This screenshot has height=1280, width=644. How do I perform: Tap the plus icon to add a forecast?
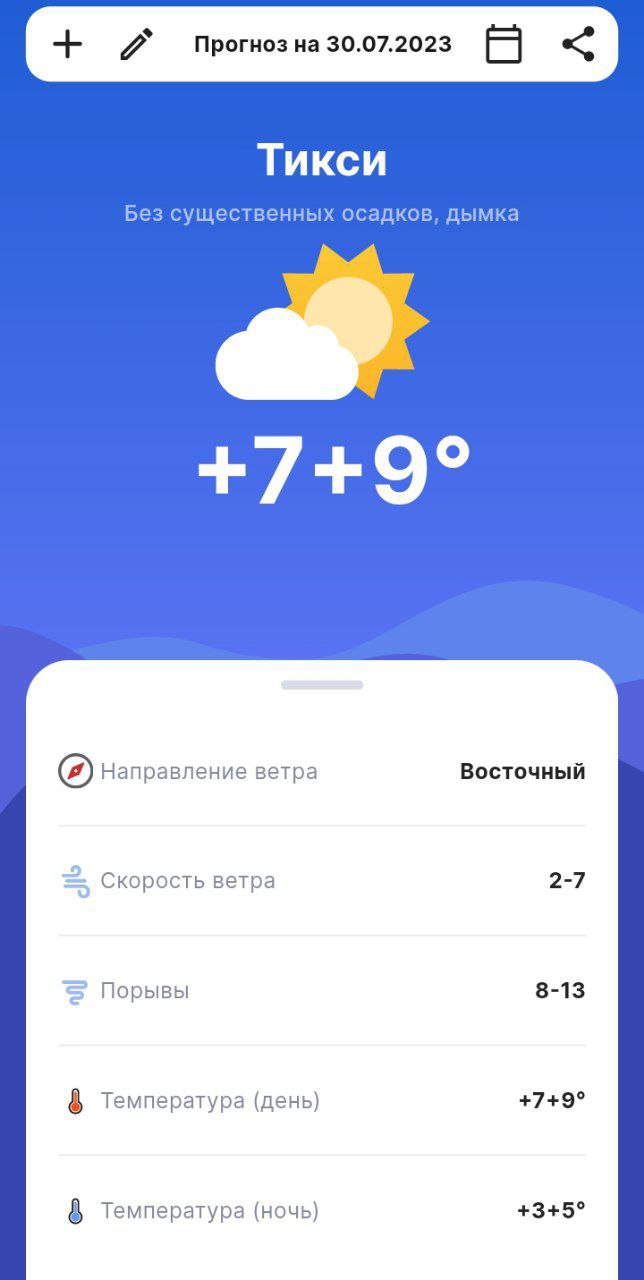point(67,44)
